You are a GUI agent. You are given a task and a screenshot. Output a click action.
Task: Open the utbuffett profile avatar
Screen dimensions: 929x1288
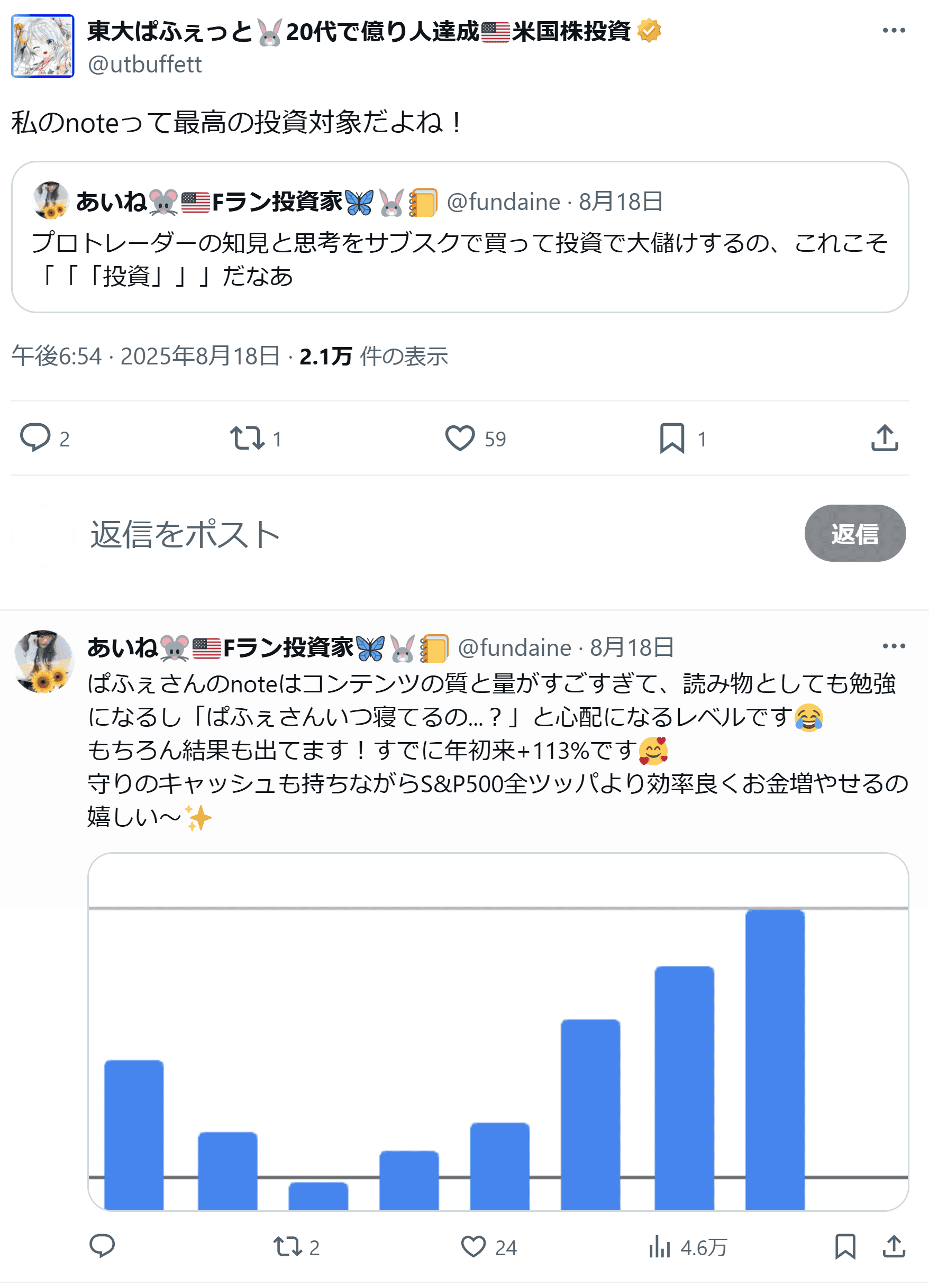tap(43, 46)
